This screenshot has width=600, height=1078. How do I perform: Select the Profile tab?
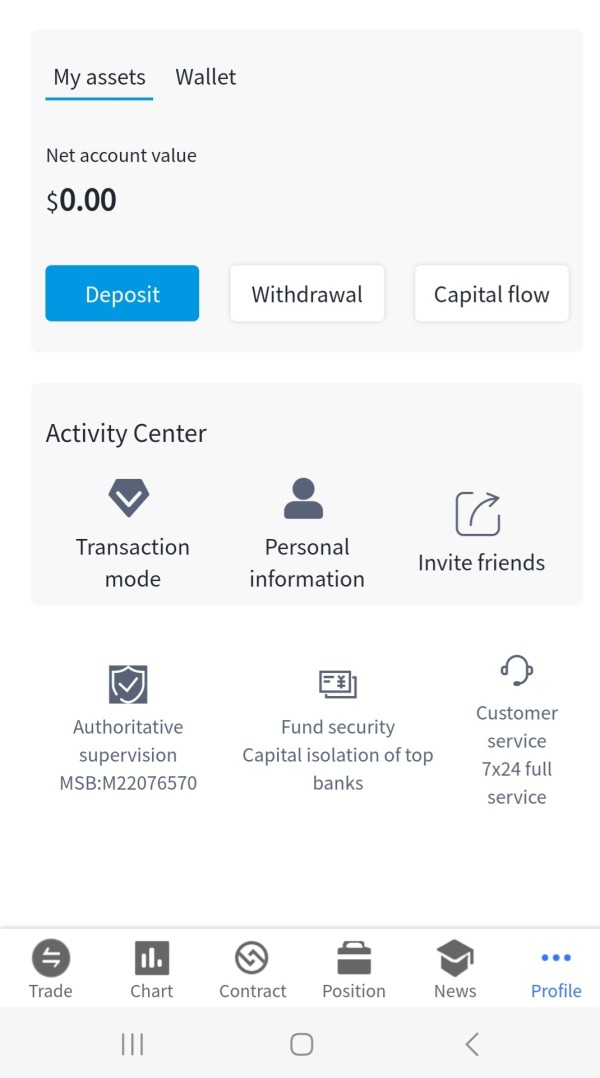[556, 969]
